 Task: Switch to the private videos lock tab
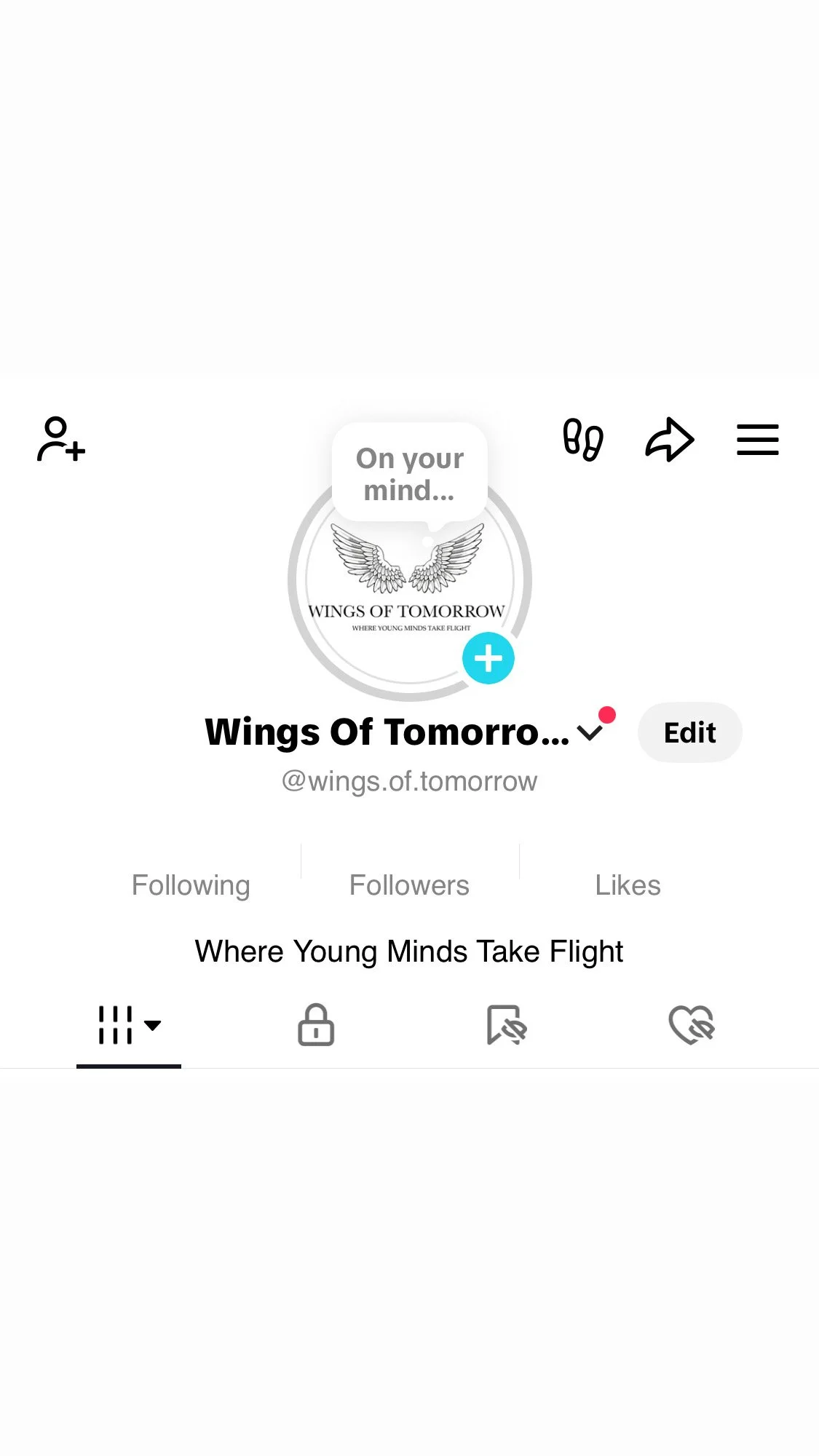pos(316,1025)
